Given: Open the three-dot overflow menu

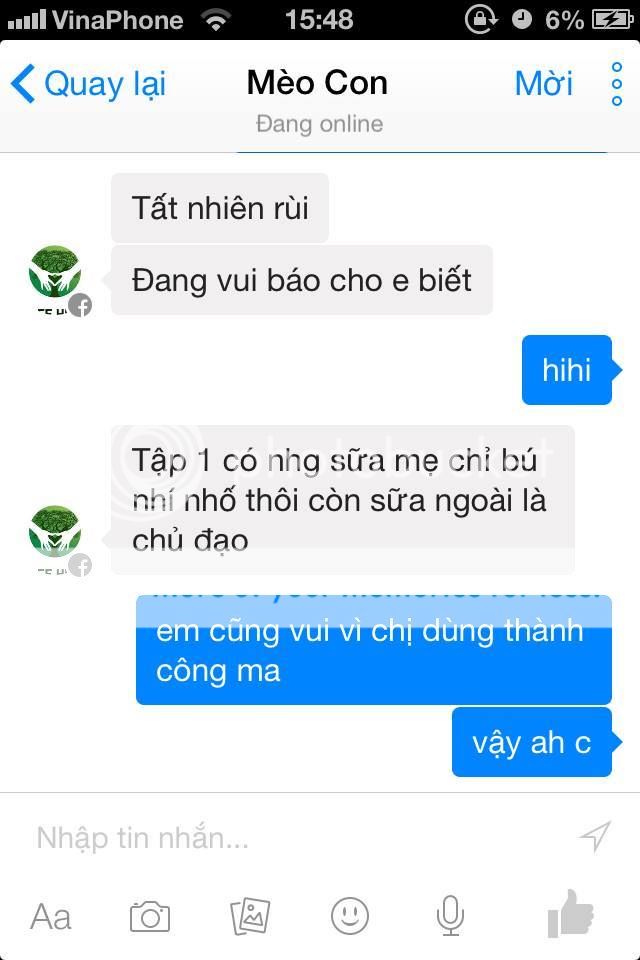Looking at the screenshot, I should coord(617,85).
